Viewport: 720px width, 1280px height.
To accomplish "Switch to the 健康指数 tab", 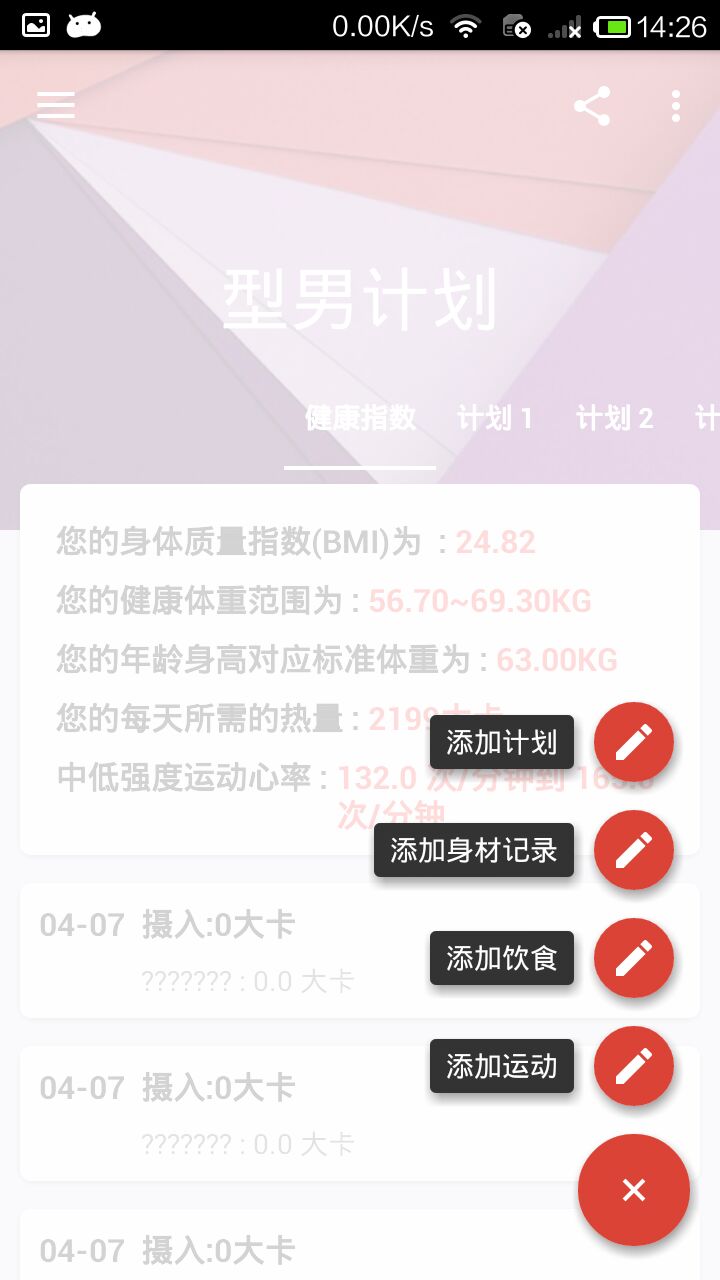I will (360, 418).
